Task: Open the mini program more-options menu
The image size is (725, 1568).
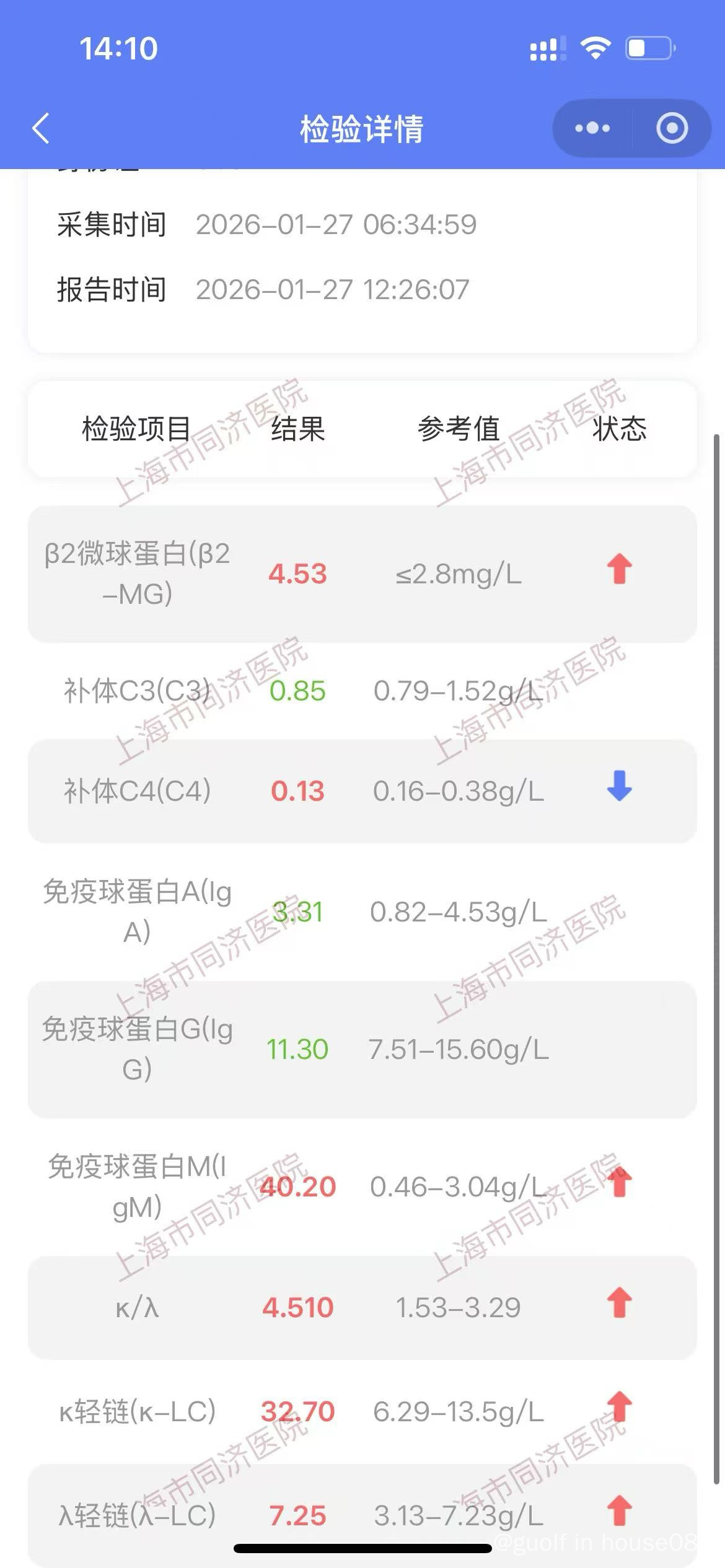Action: pyautogui.click(x=592, y=129)
